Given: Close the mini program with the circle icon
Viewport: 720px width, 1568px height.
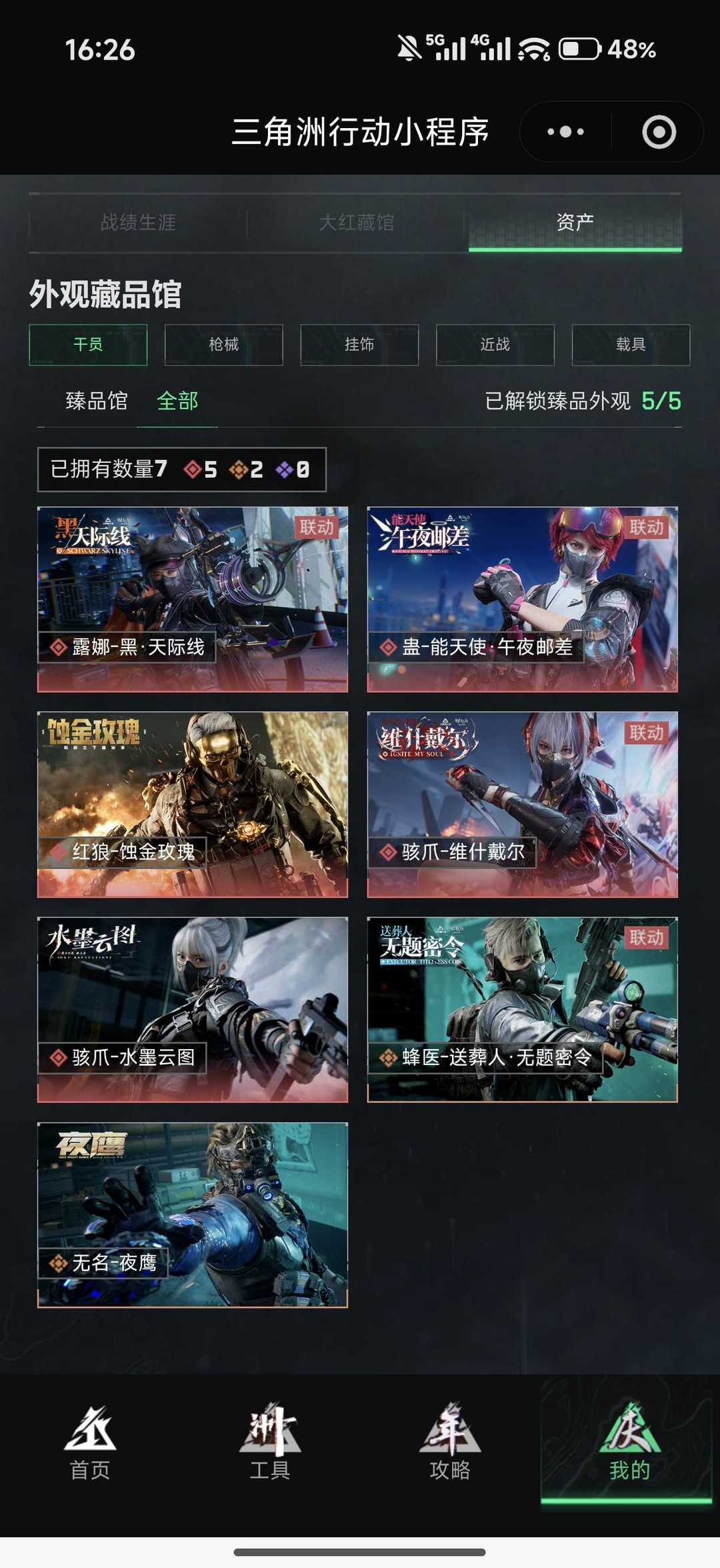Looking at the screenshot, I should 659,132.
